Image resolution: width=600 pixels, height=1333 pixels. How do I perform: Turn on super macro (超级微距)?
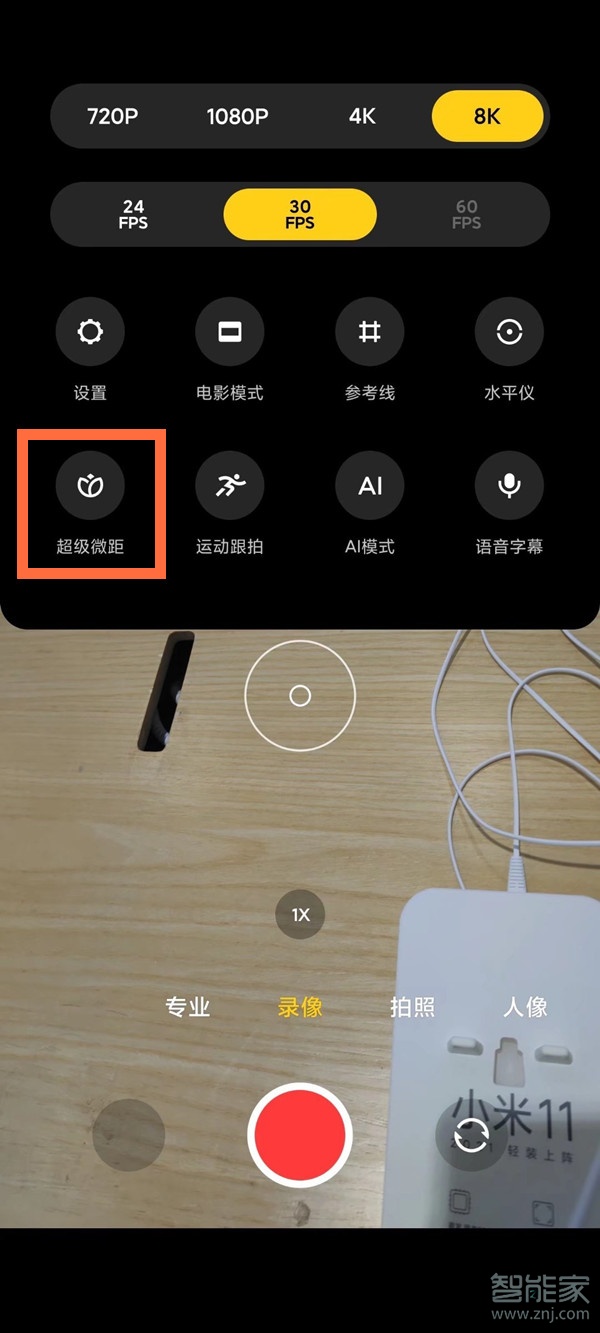[x=90, y=486]
